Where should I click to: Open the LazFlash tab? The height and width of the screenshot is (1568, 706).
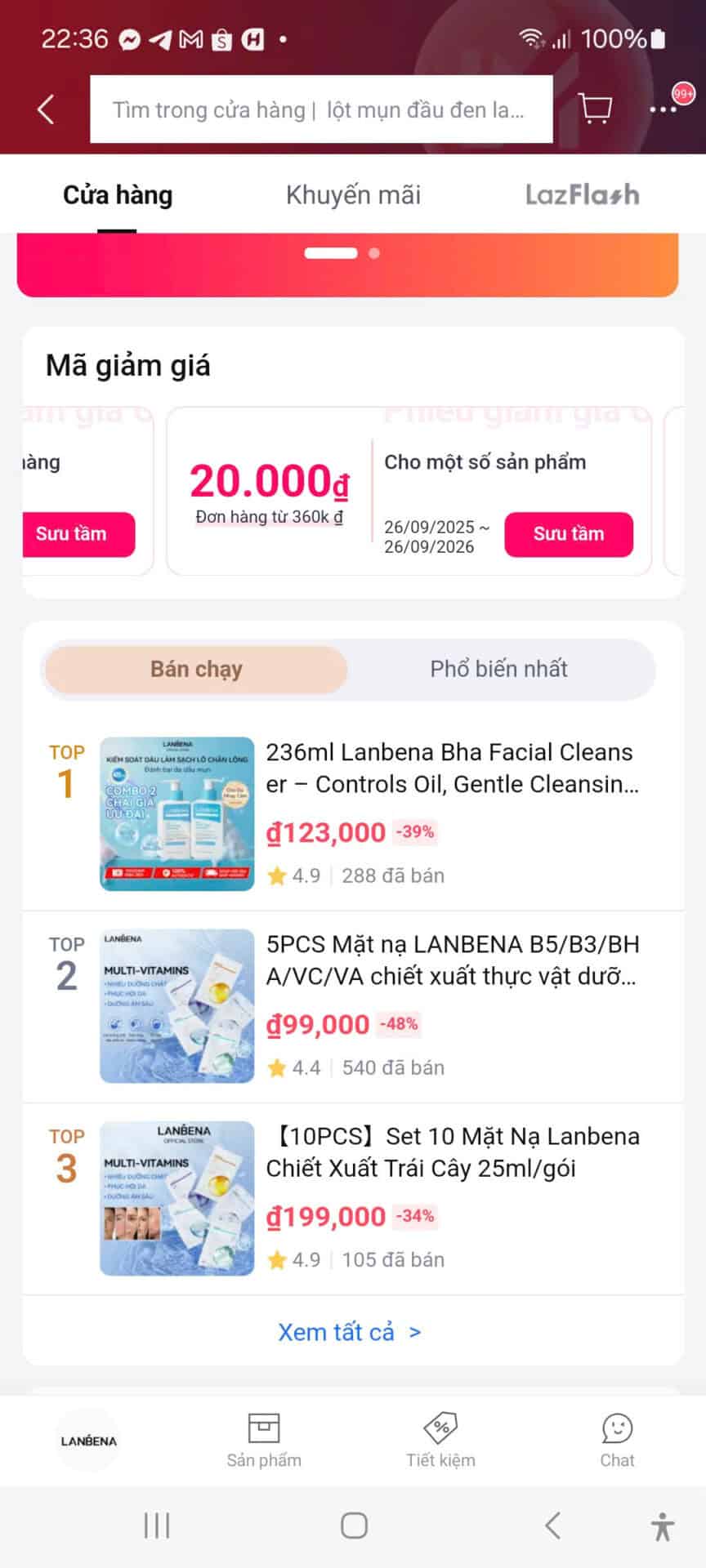(582, 194)
